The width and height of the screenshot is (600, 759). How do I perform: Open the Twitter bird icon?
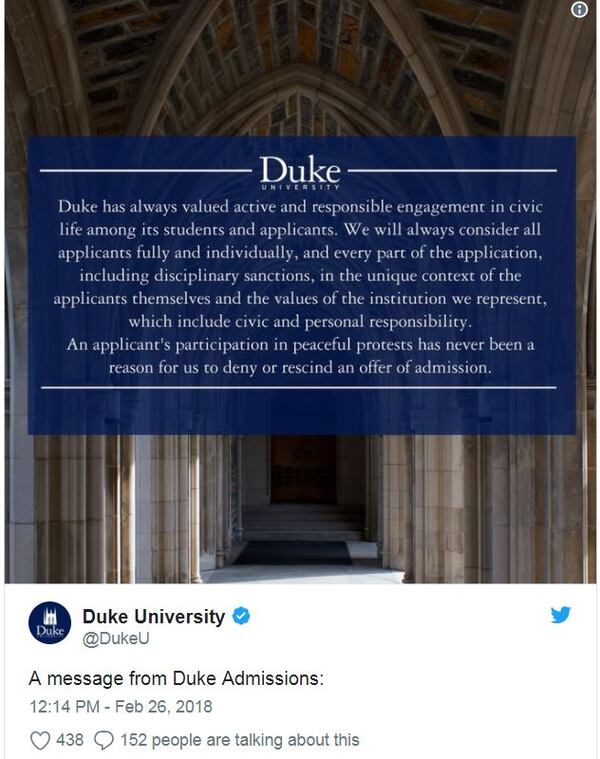pyautogui.click(x=562, y=615)
